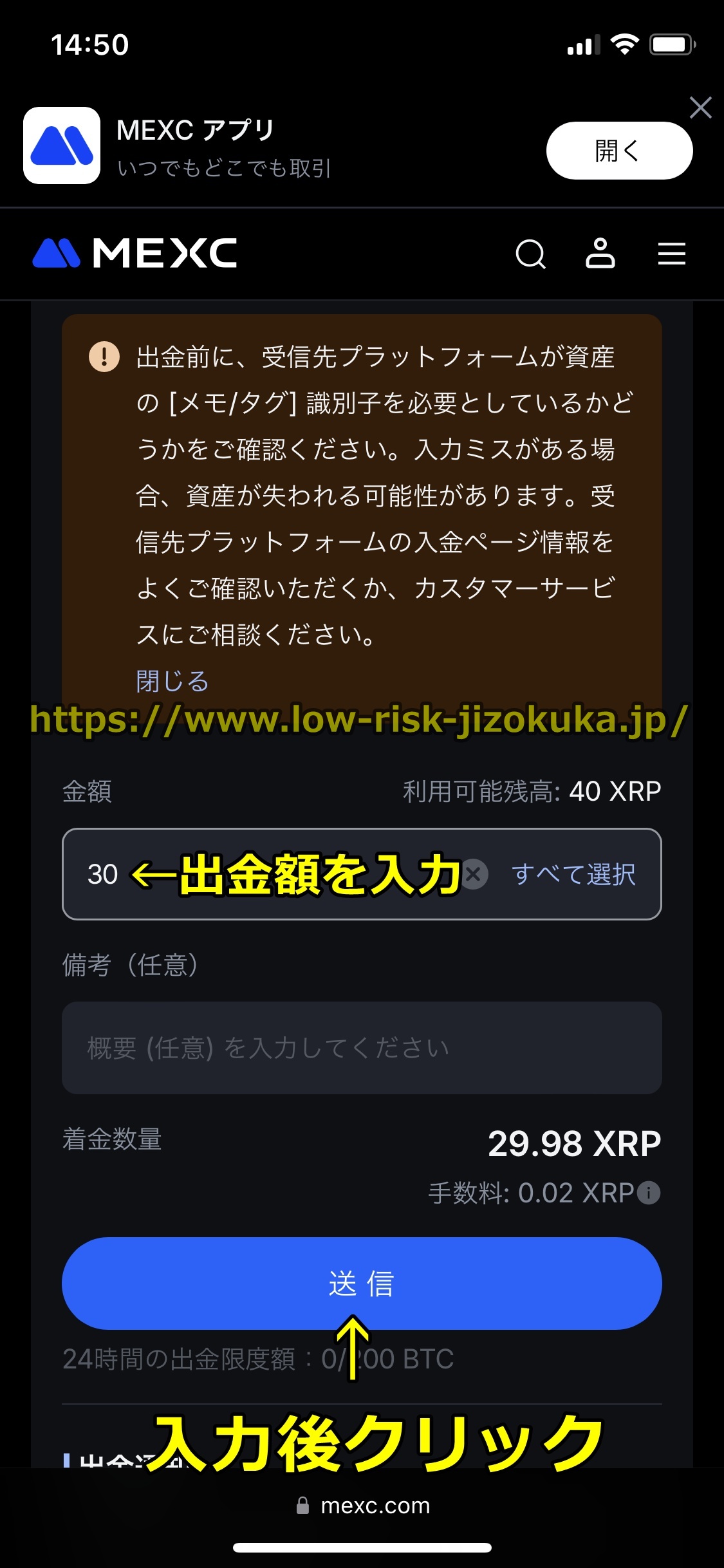Screen dimensions: 724x1568
Task: Dismiss the MEXC app banner
Action: tap(700, 107)
